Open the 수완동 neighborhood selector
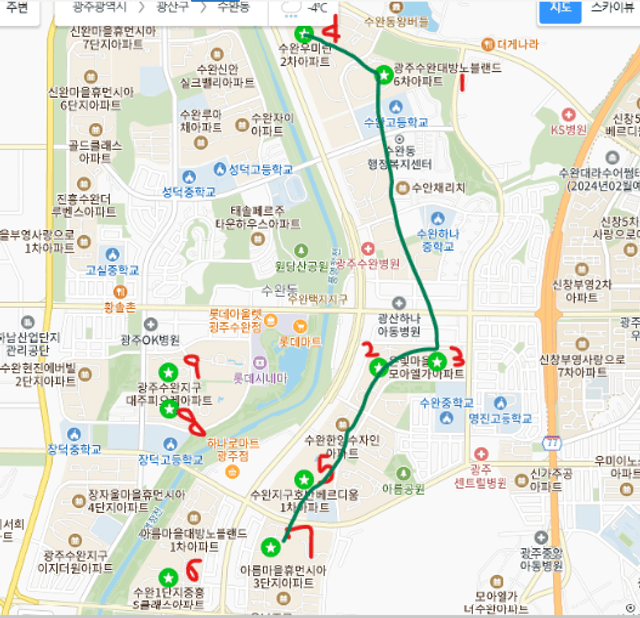The height and width of the screenshot is (618, 640). point(233,7)
